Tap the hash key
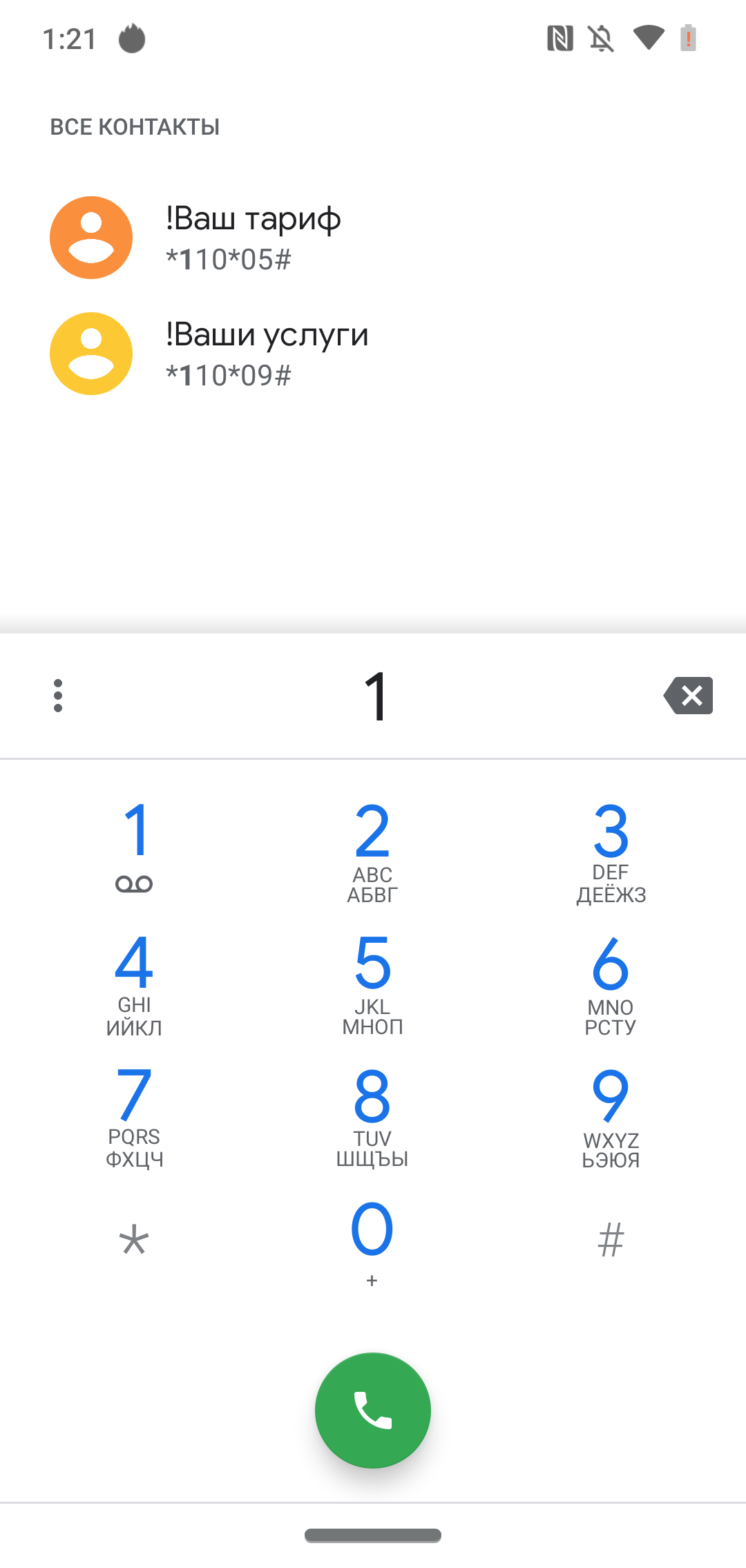746x1568 pixels. pos(611,1240)
